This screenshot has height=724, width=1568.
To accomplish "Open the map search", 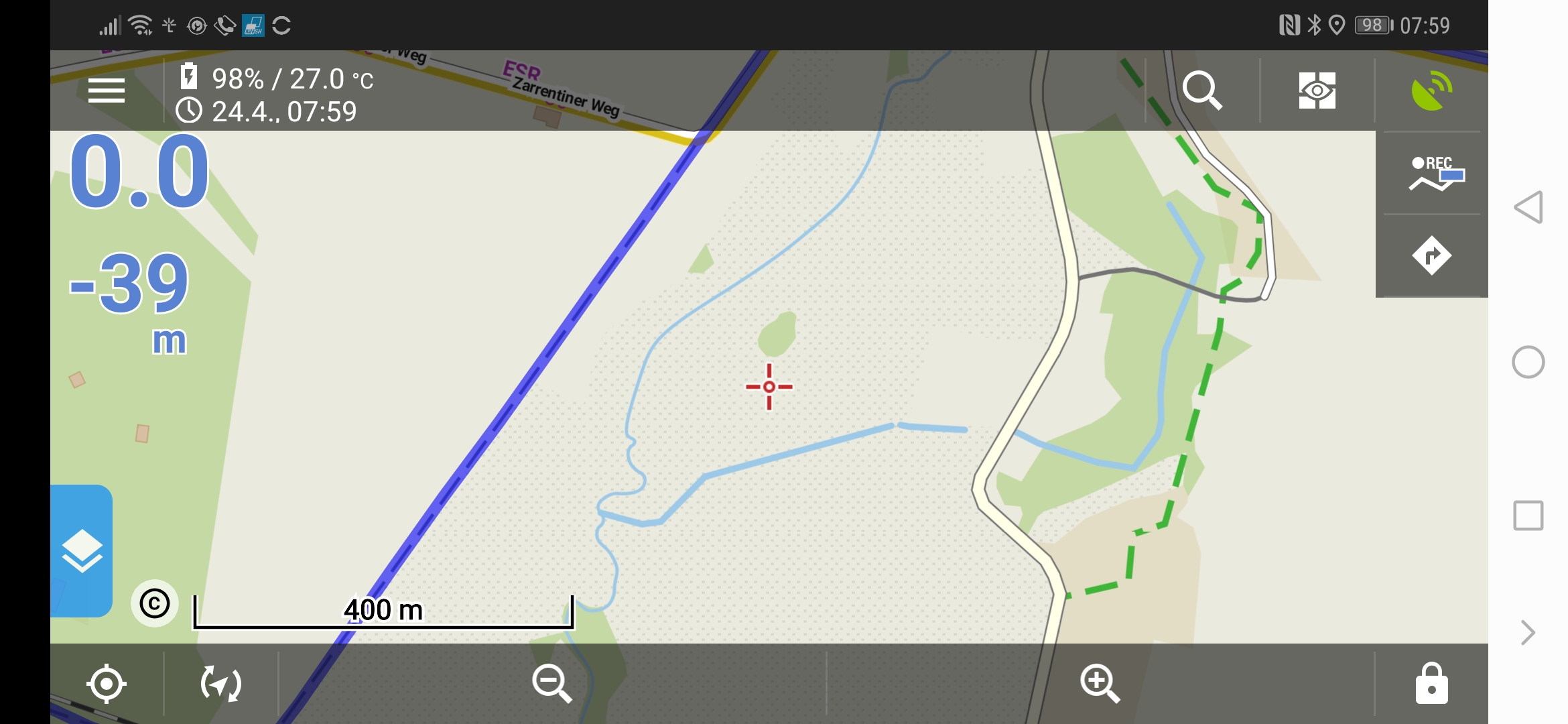I will tap(1202, 90).
